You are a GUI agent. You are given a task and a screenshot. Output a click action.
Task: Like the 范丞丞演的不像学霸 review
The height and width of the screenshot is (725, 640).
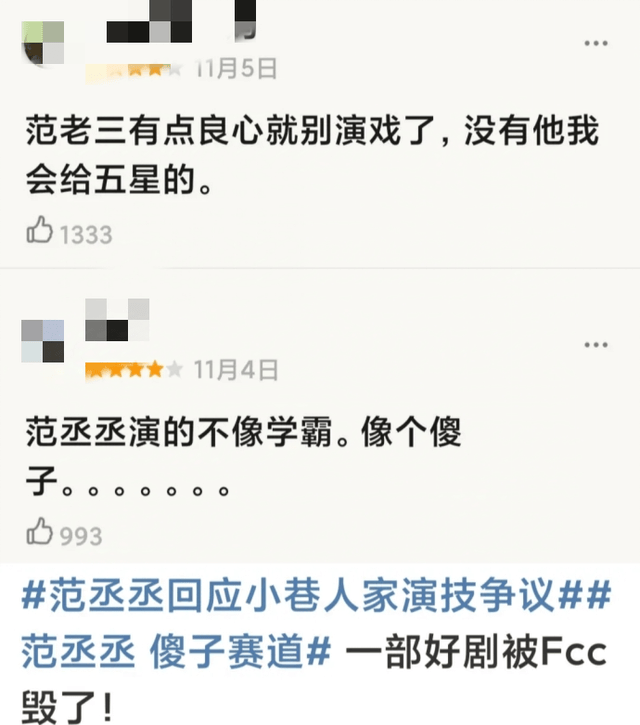(x=41, y=532)
